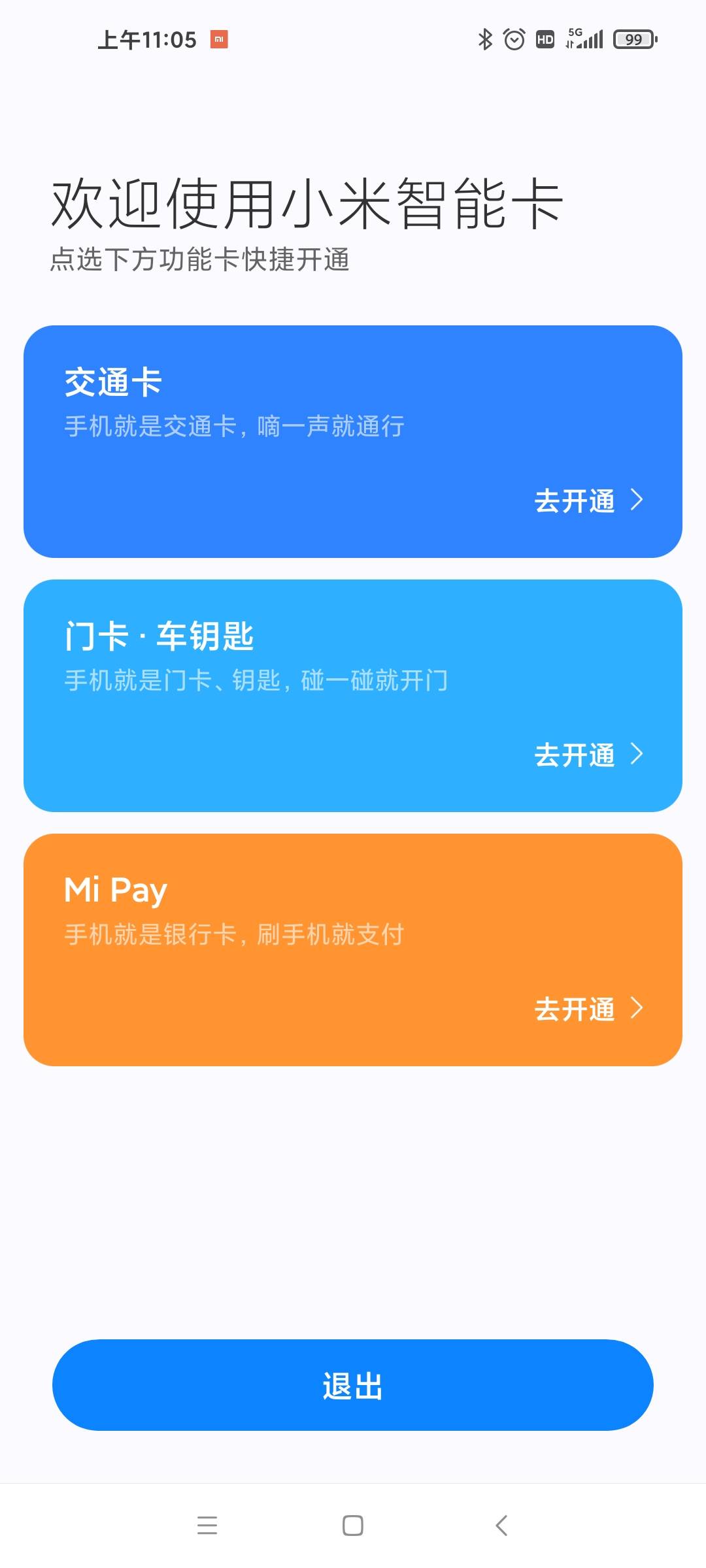Open recent apps from navigation bar
The height and width of the screenshot is (1568, 706).
tap(207, 1526)
